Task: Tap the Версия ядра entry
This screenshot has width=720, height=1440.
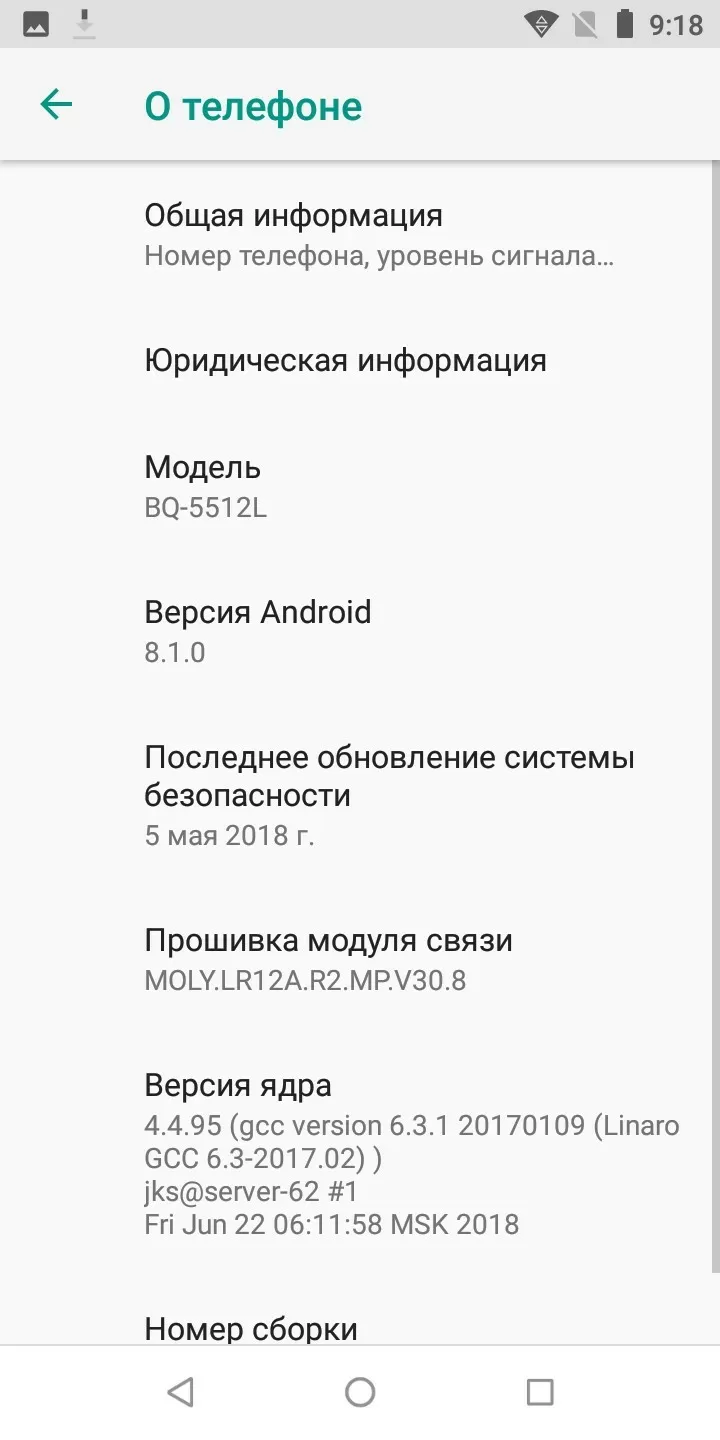Action: (x=360, y=1154)
